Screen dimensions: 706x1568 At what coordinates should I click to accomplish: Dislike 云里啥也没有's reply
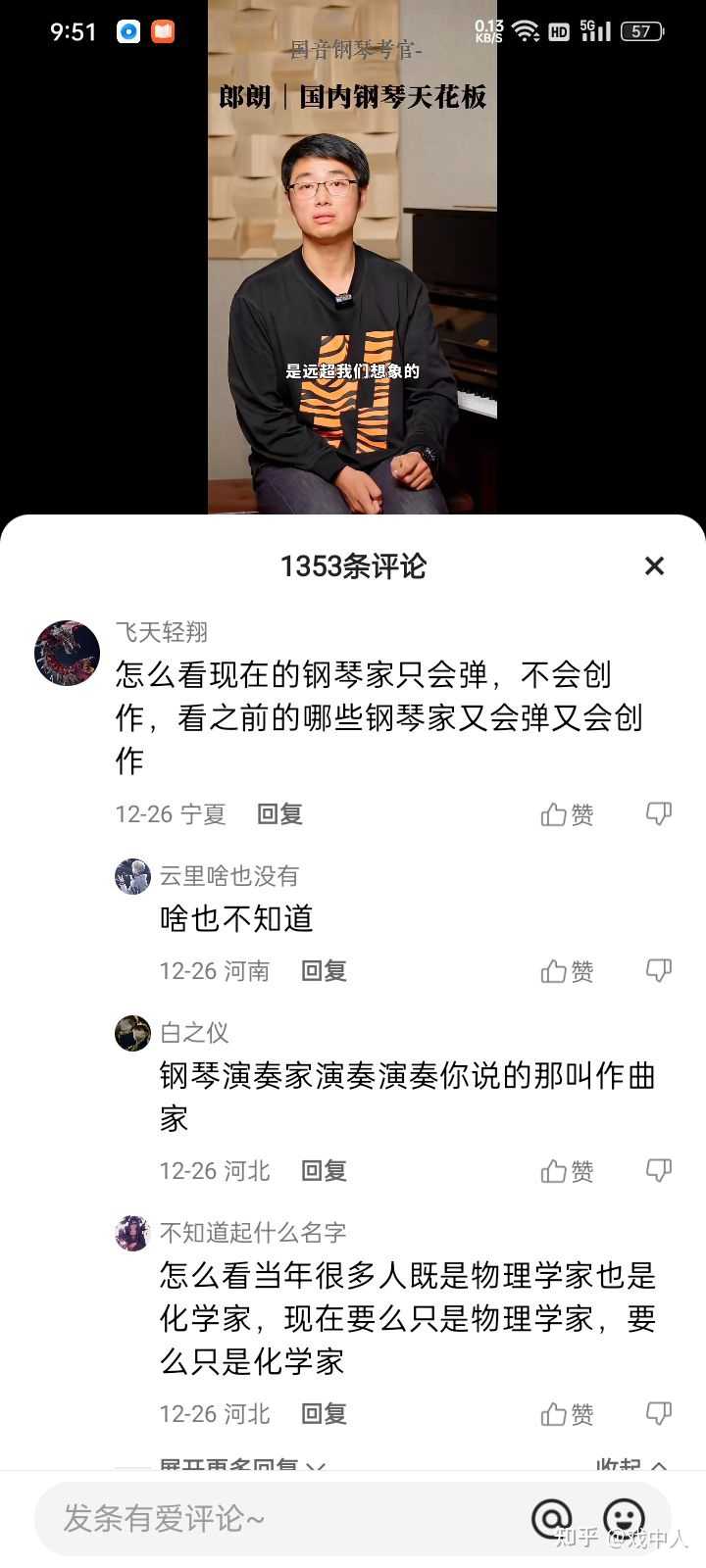[658, 970]
